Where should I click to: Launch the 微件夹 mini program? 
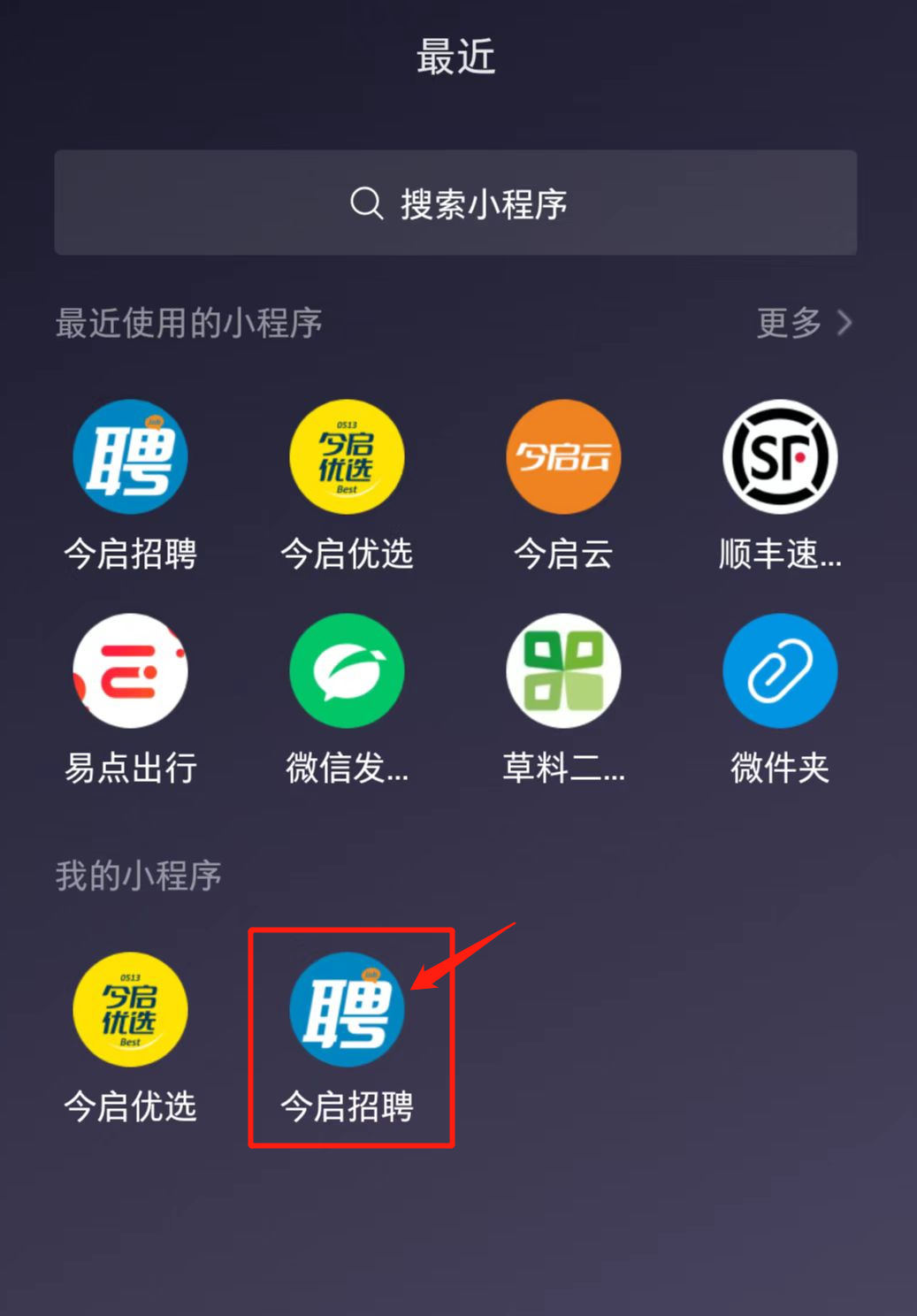(780, 671)
